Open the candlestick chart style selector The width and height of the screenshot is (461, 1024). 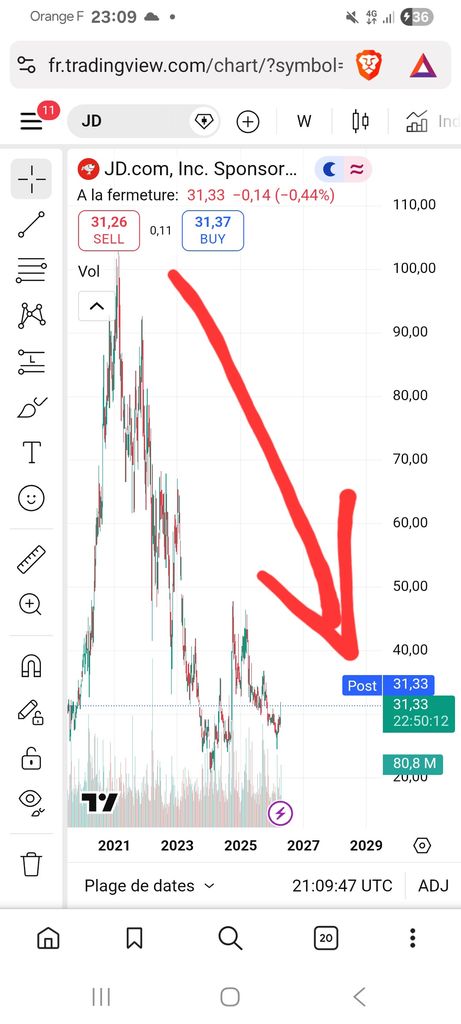click(x=360, y=121)
